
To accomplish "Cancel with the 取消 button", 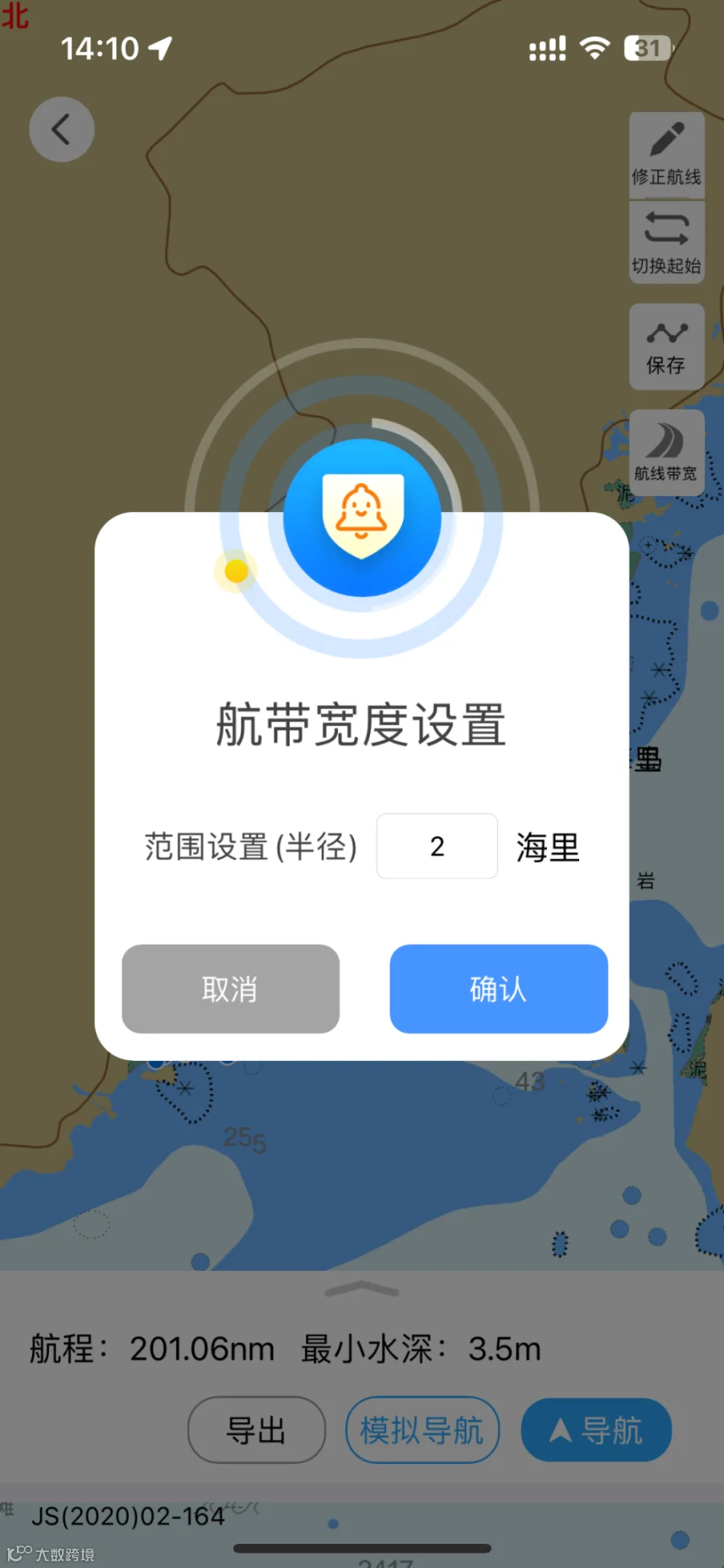I will tap(231, 988).
